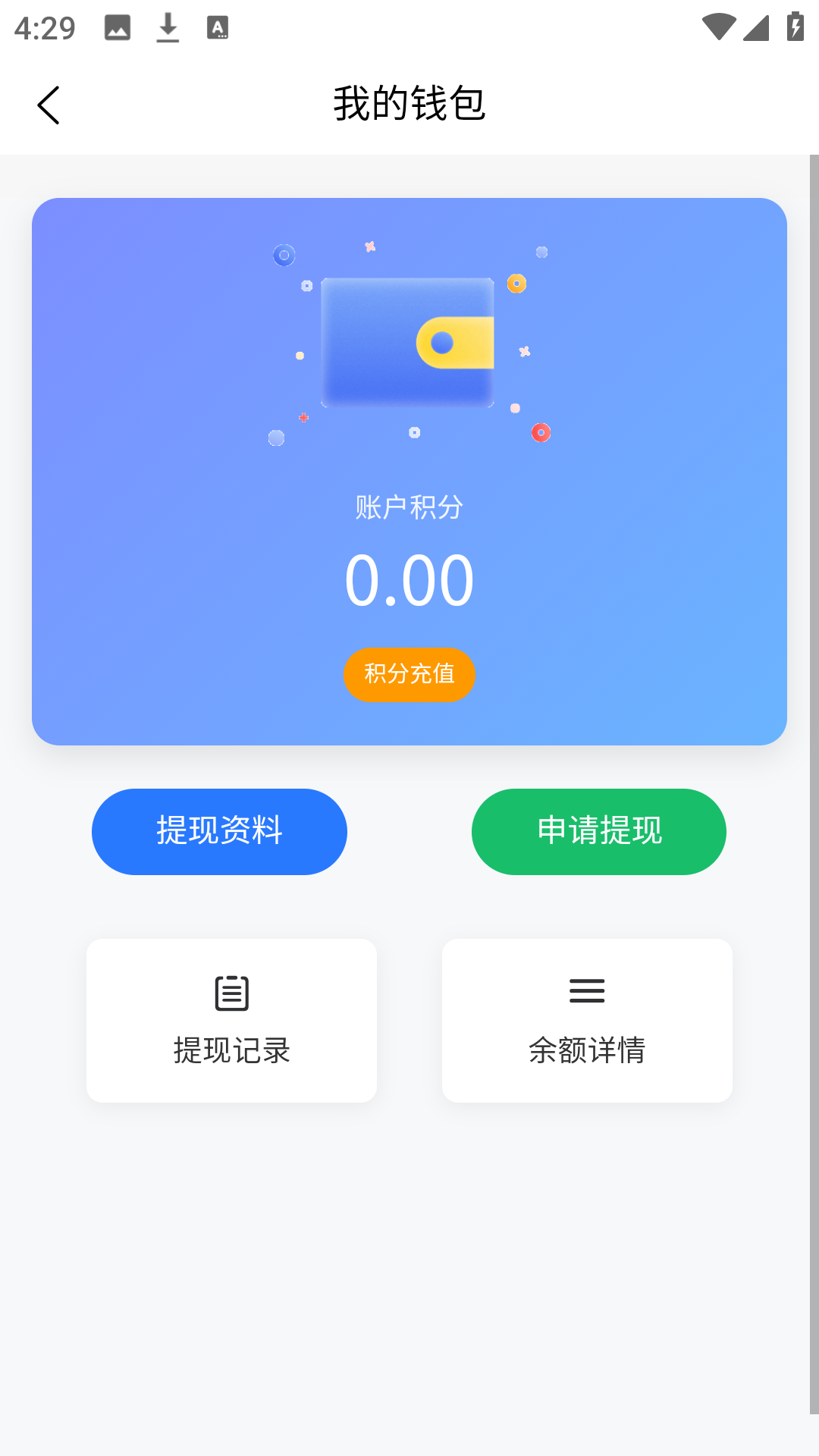
Task: Click the 账户积分 account points label
Action: pyautogui.click(x=409, y=509)
